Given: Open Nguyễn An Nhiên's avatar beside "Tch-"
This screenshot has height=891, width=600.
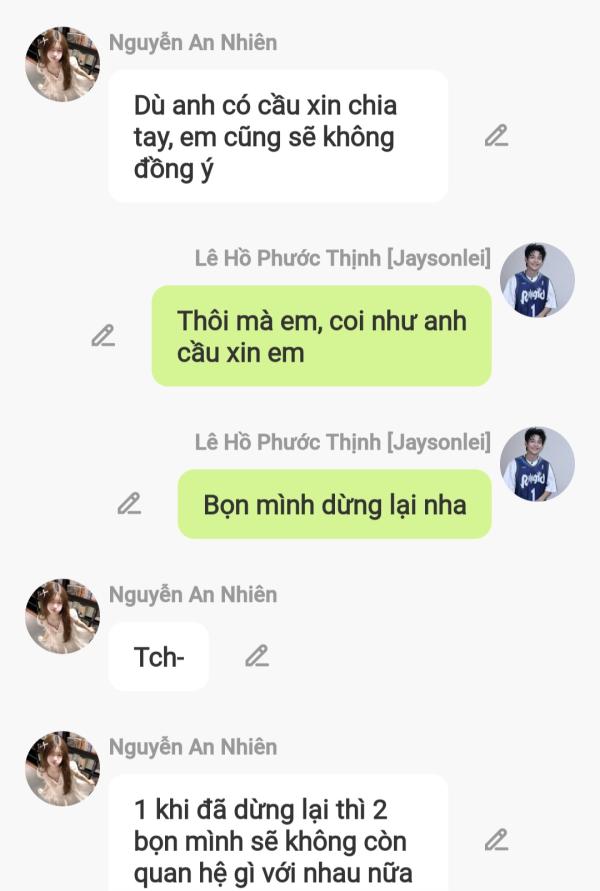Looking at the screenshot, I should pos(62,616).
